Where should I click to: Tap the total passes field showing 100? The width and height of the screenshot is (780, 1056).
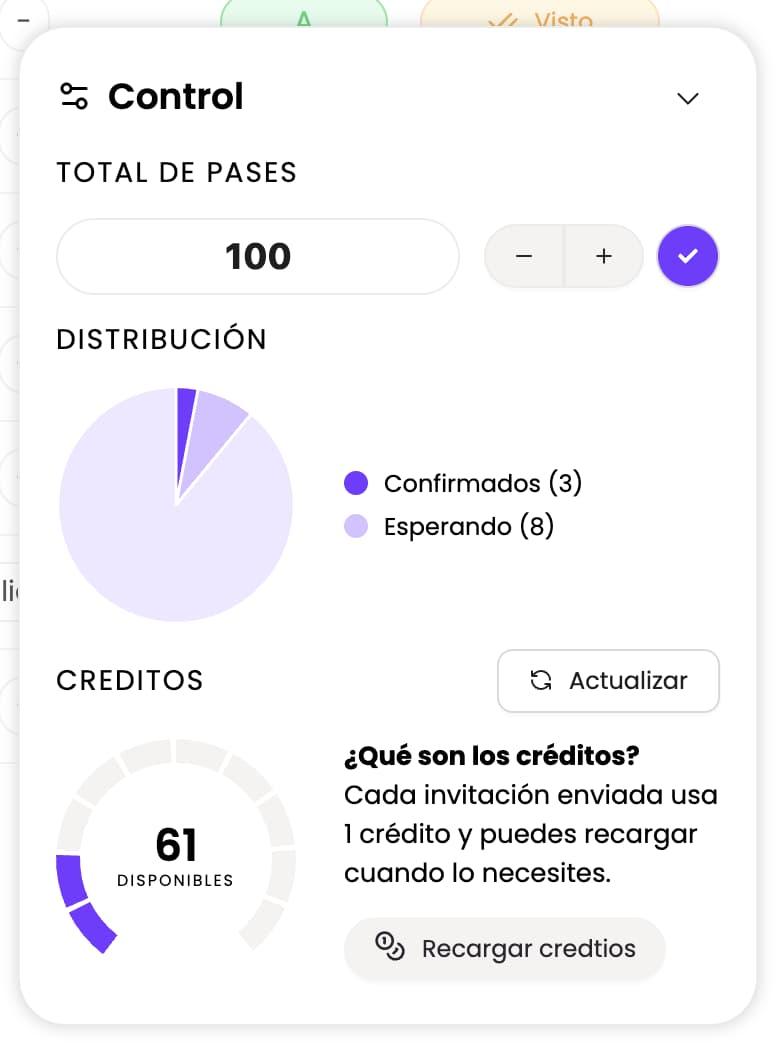(258, 256)
